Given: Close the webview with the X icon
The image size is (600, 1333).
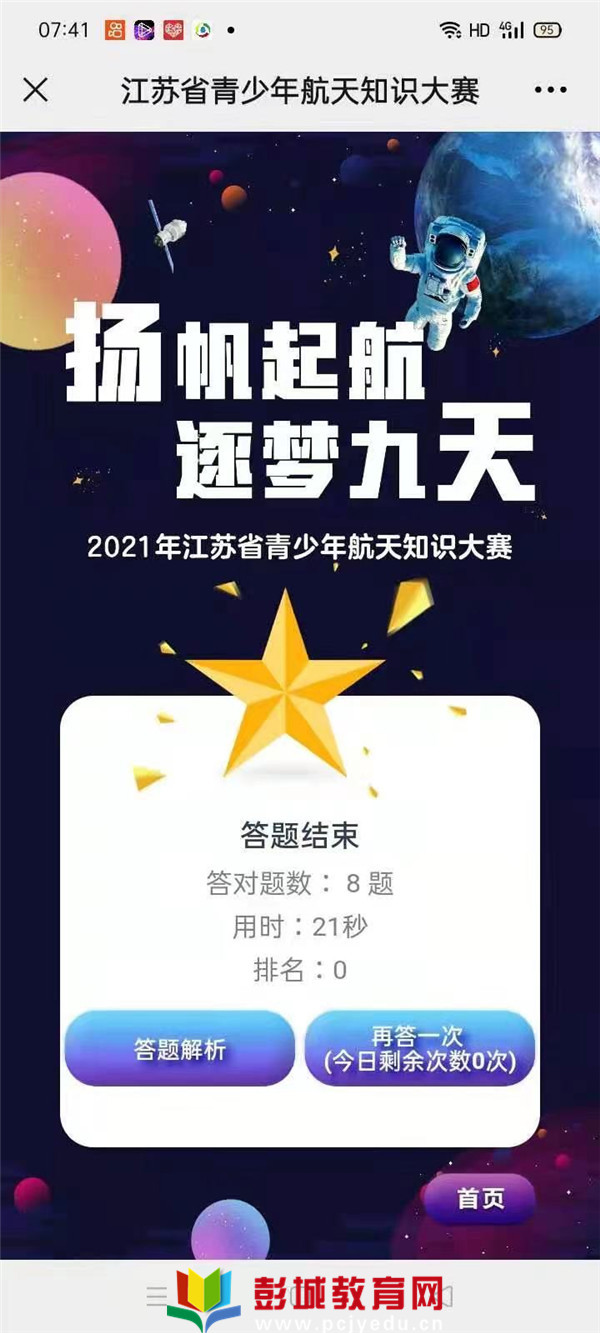Looking at the screenshot, I should tap(35, 90).
